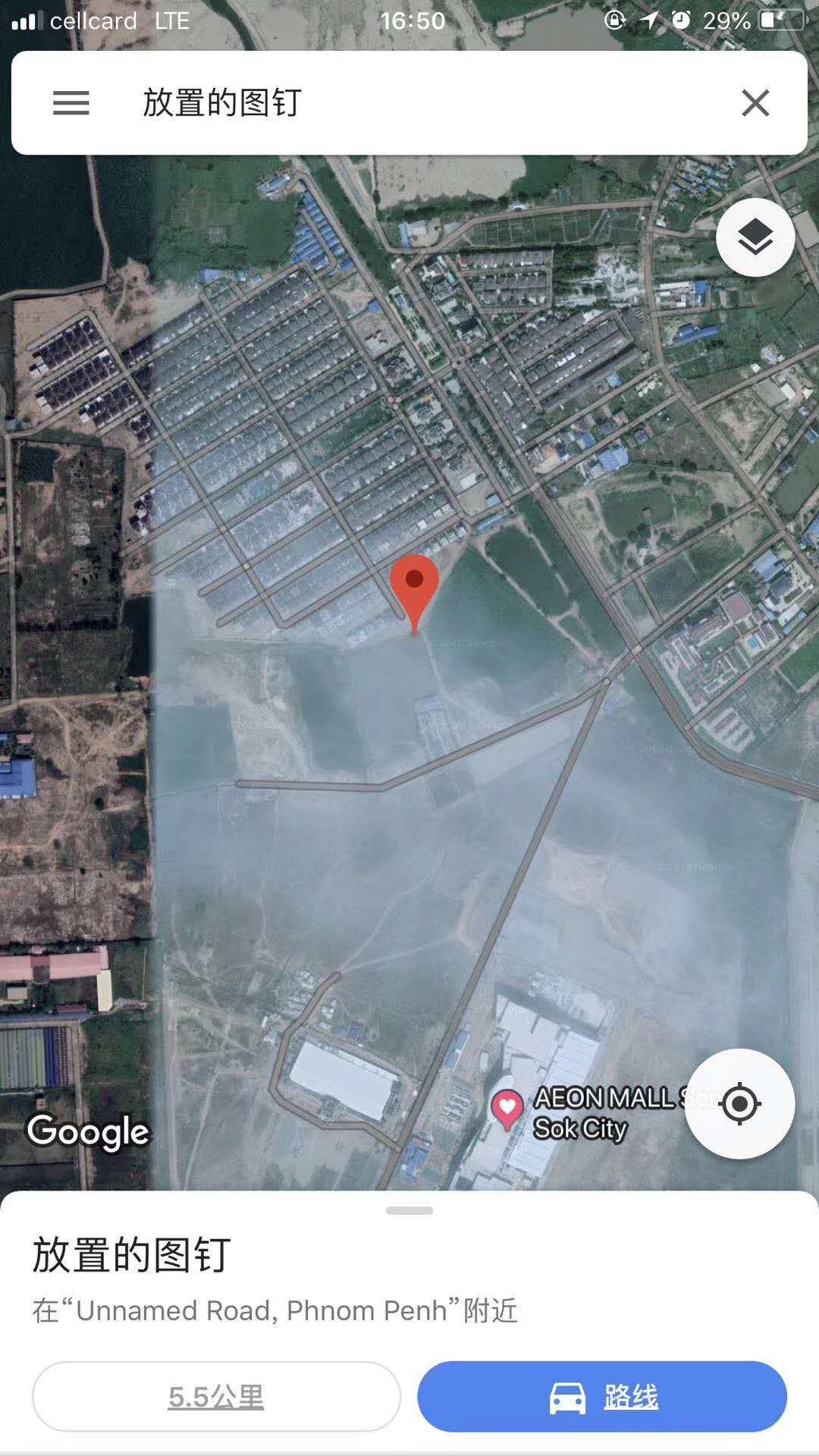
Task: Get directions with 路线 button
Action: click(602, 1396)
